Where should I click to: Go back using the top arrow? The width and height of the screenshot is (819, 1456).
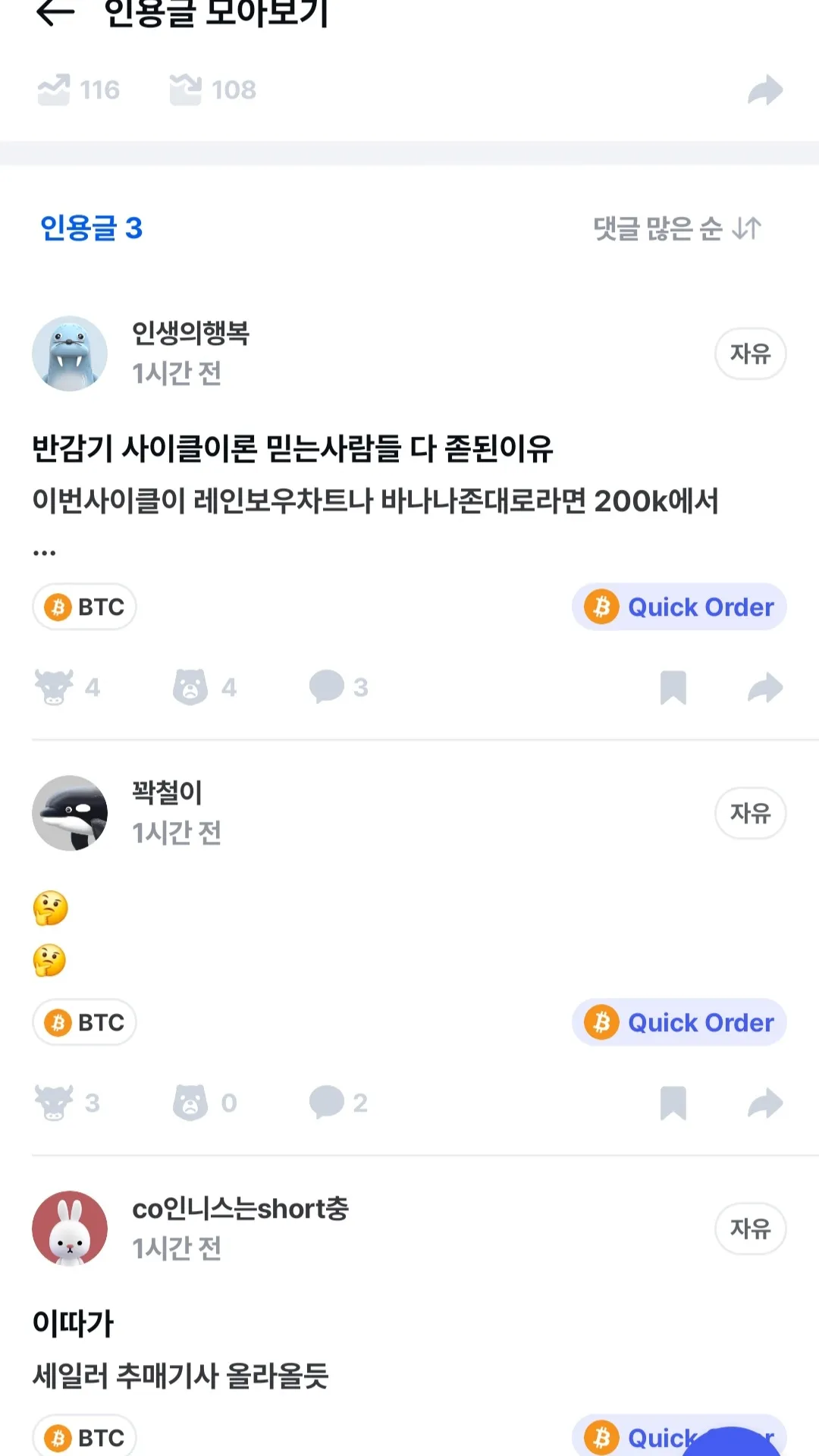pyautogui.click(x=55, y=12)
